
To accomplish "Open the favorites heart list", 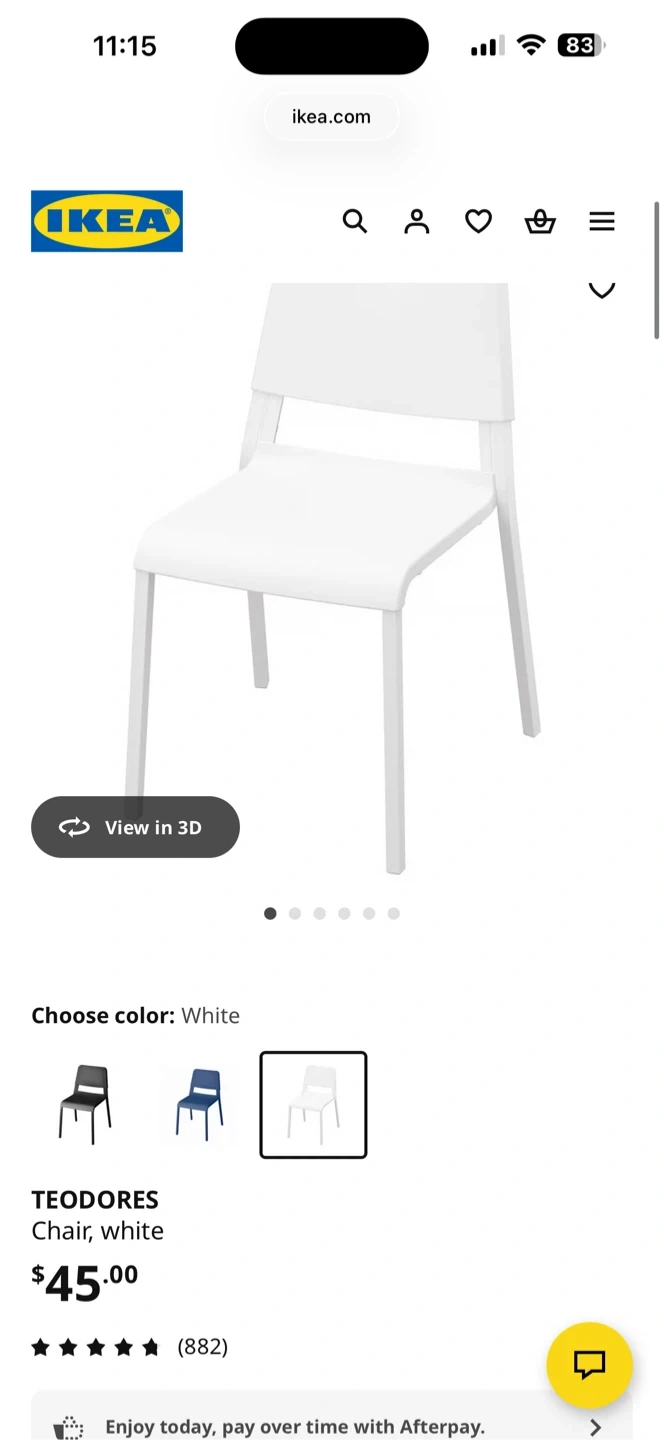I will point(479,221).
